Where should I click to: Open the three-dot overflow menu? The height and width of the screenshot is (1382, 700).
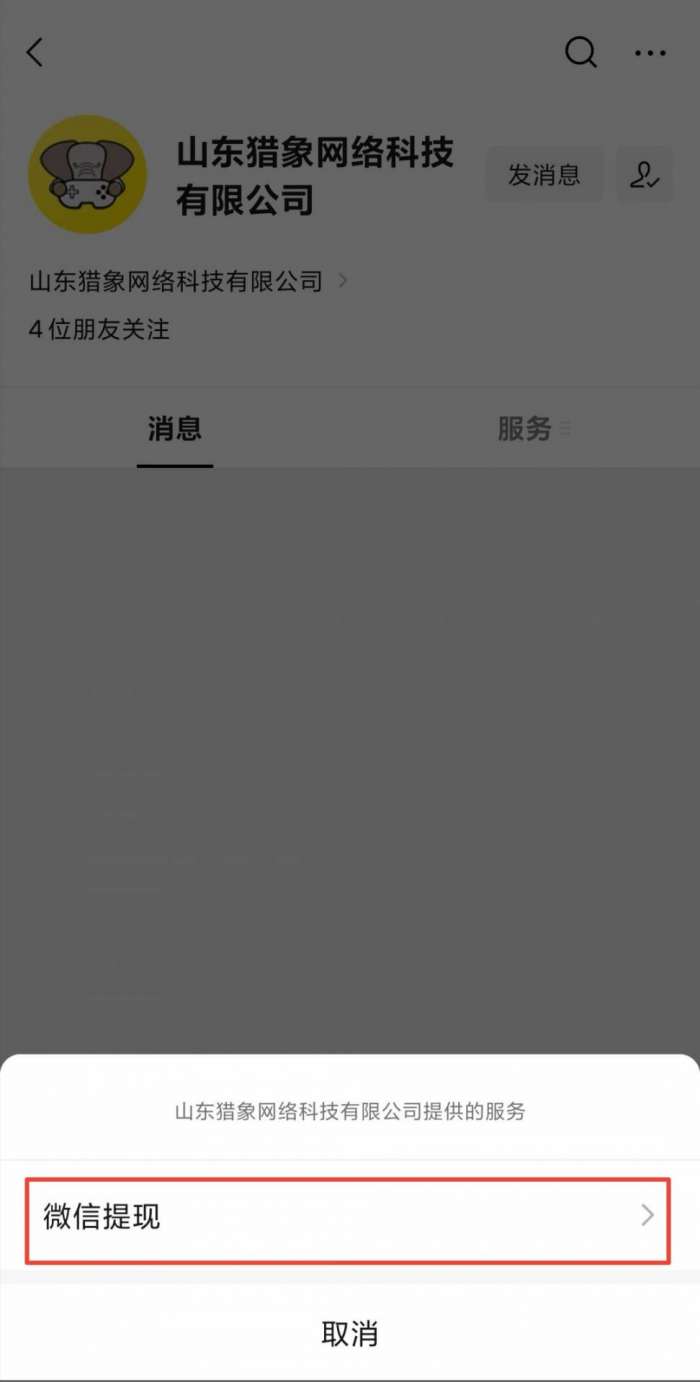tap(650, 53)
